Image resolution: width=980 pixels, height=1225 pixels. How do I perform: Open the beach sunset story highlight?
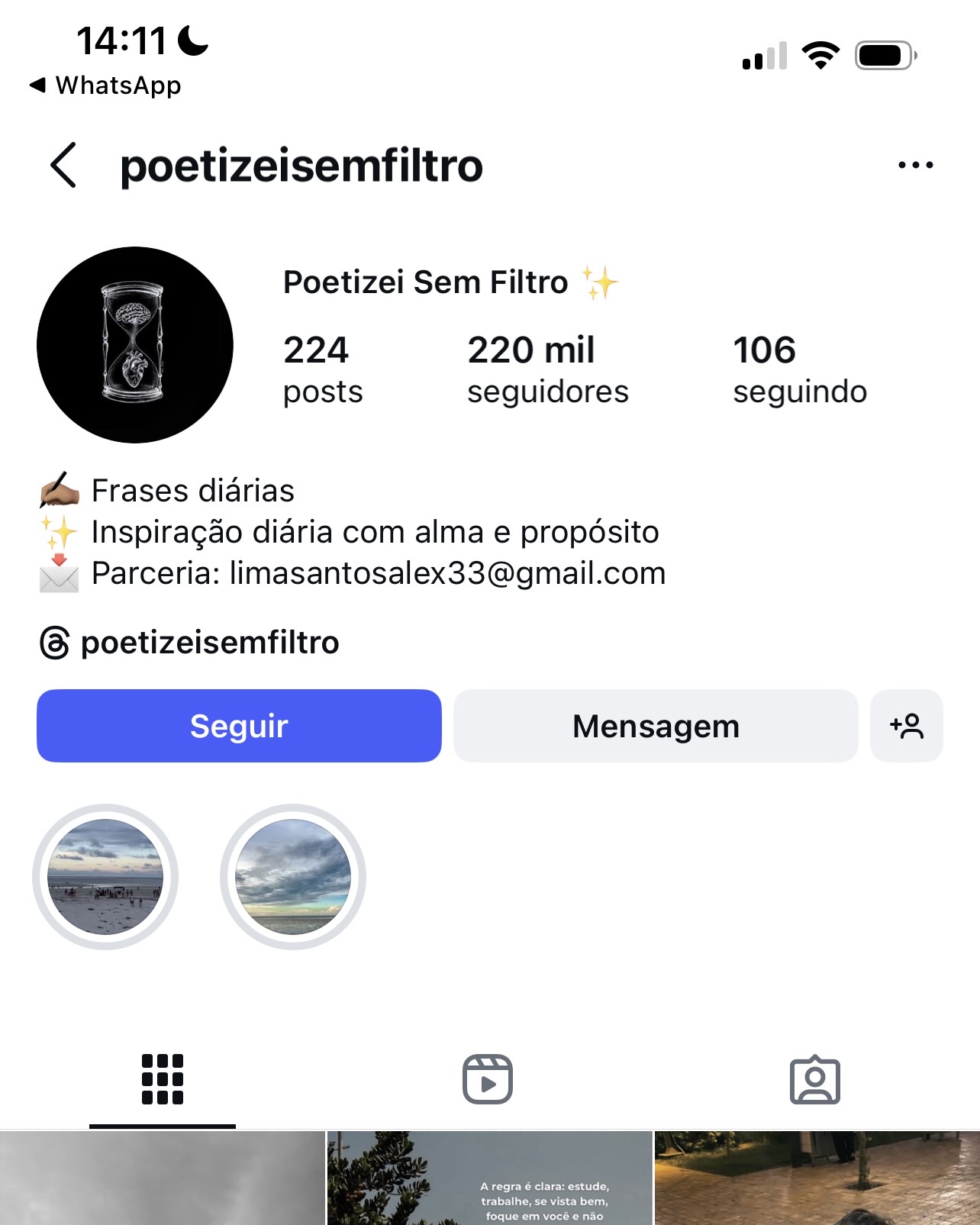[105, 878]
